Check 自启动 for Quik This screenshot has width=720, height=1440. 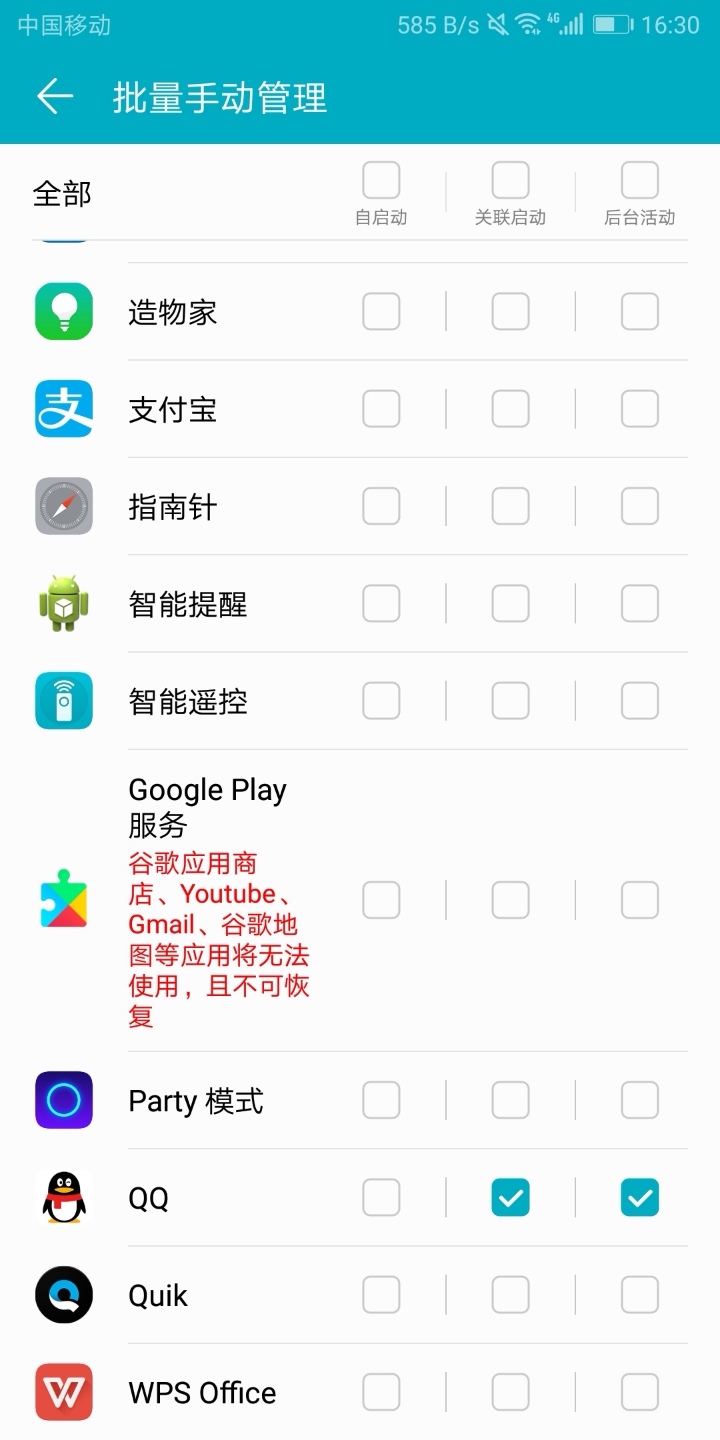pyautogui.click(x=381, y=1295)
